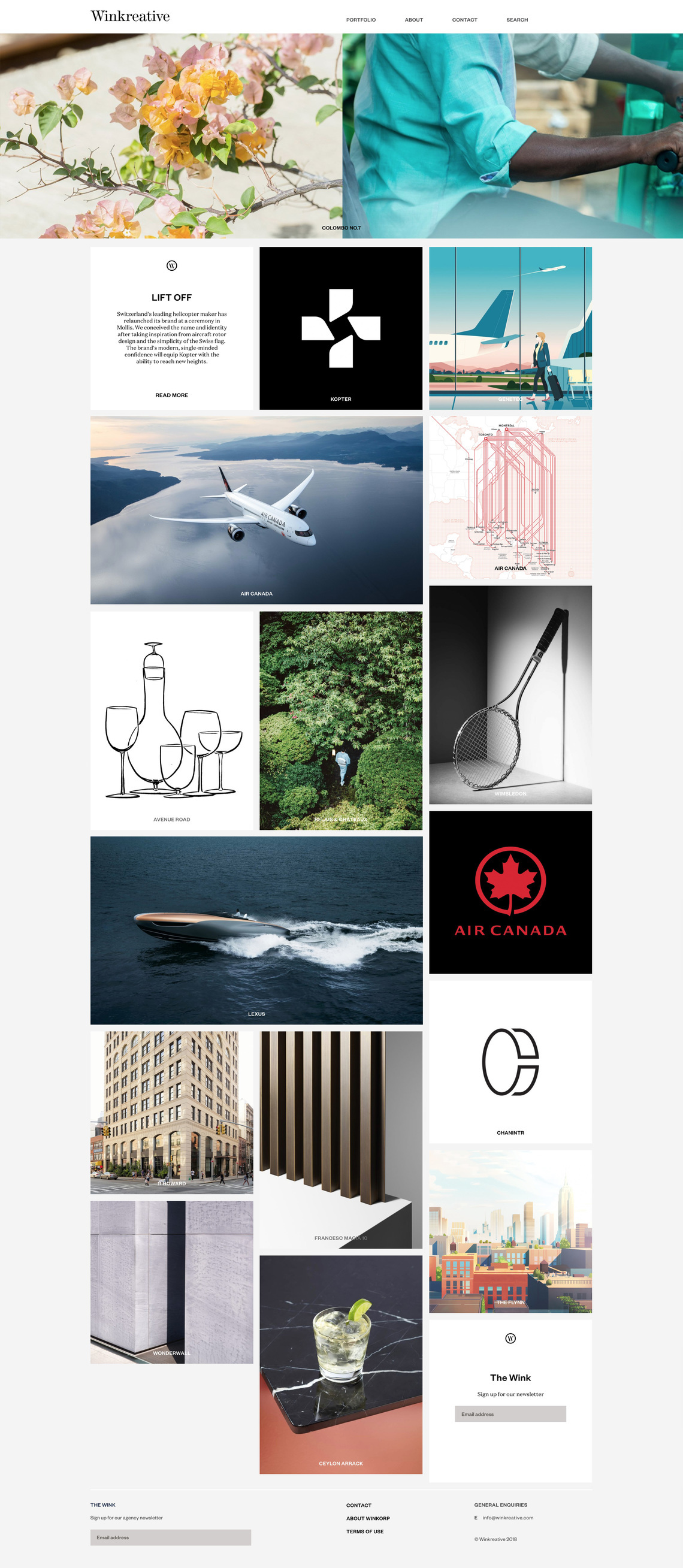
Task: Open the Avenue Road glassware tile
Action: coord(172,720)
